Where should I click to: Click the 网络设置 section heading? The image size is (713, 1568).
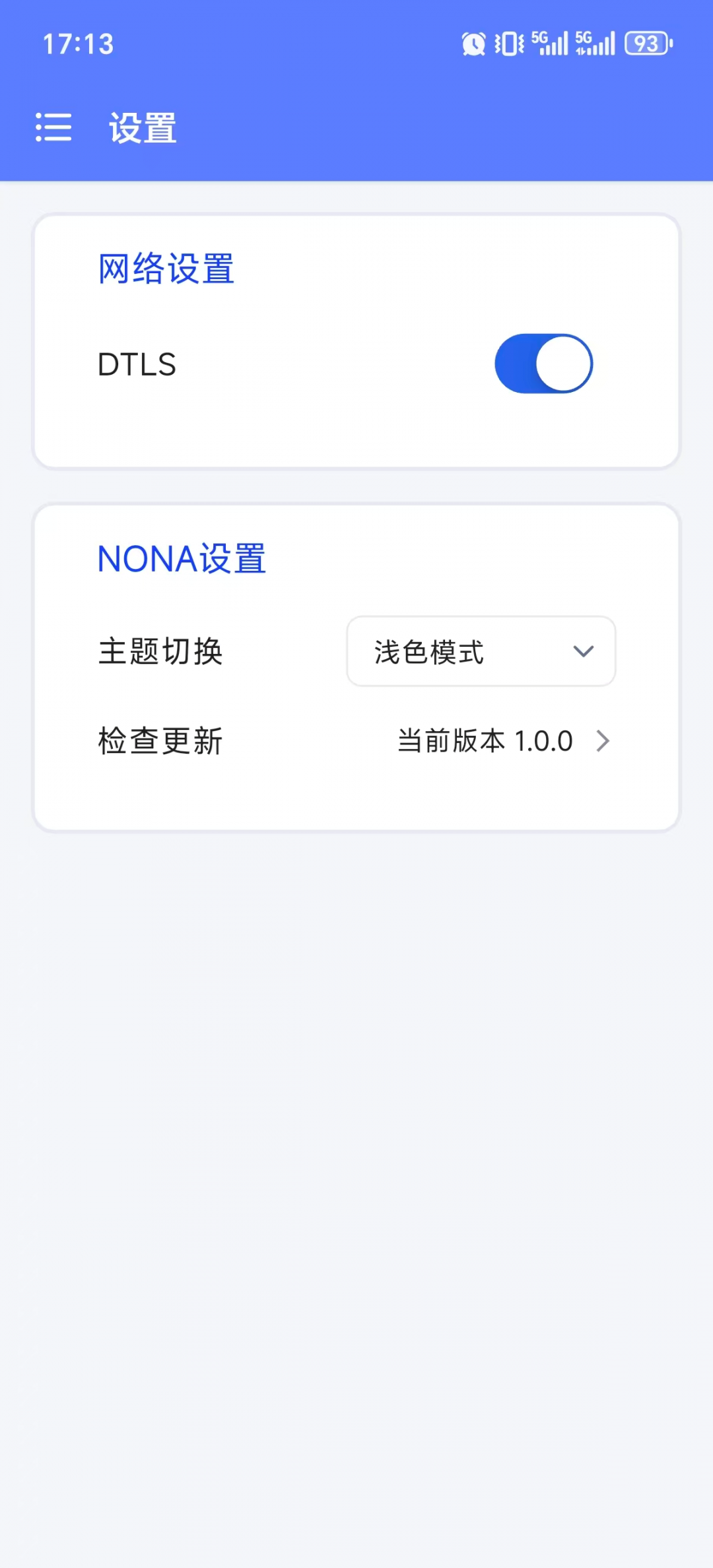pyautogui.click(x=166, y=267)
